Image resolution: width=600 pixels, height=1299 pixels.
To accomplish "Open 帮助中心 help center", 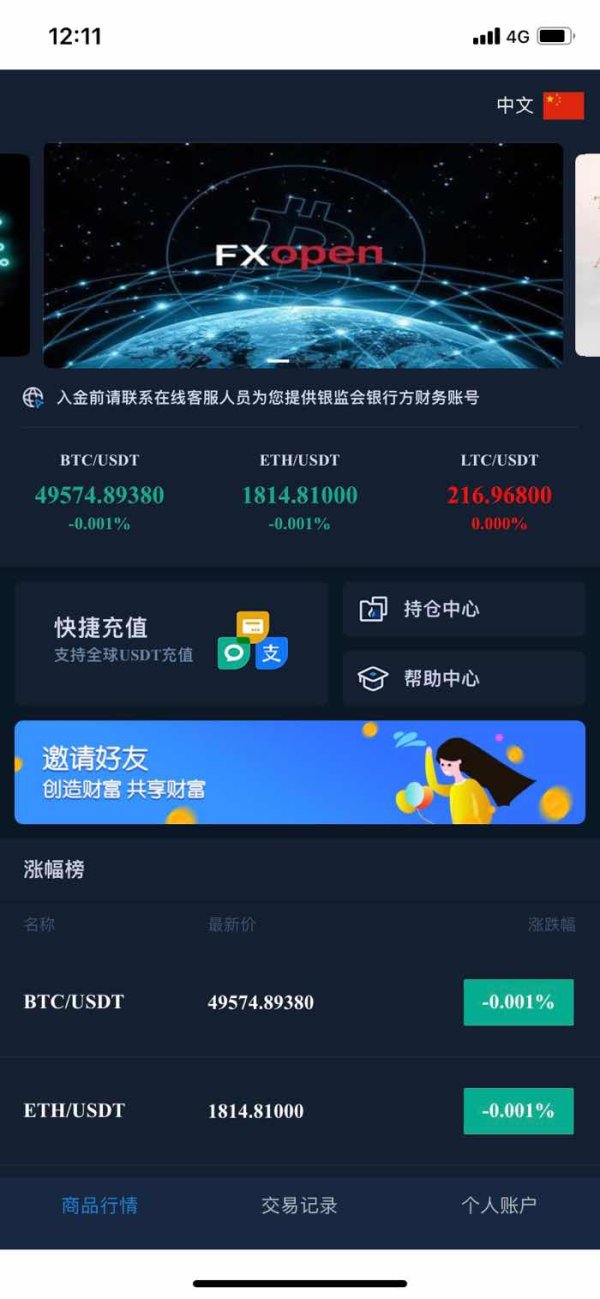I will [x=464, y=678].
